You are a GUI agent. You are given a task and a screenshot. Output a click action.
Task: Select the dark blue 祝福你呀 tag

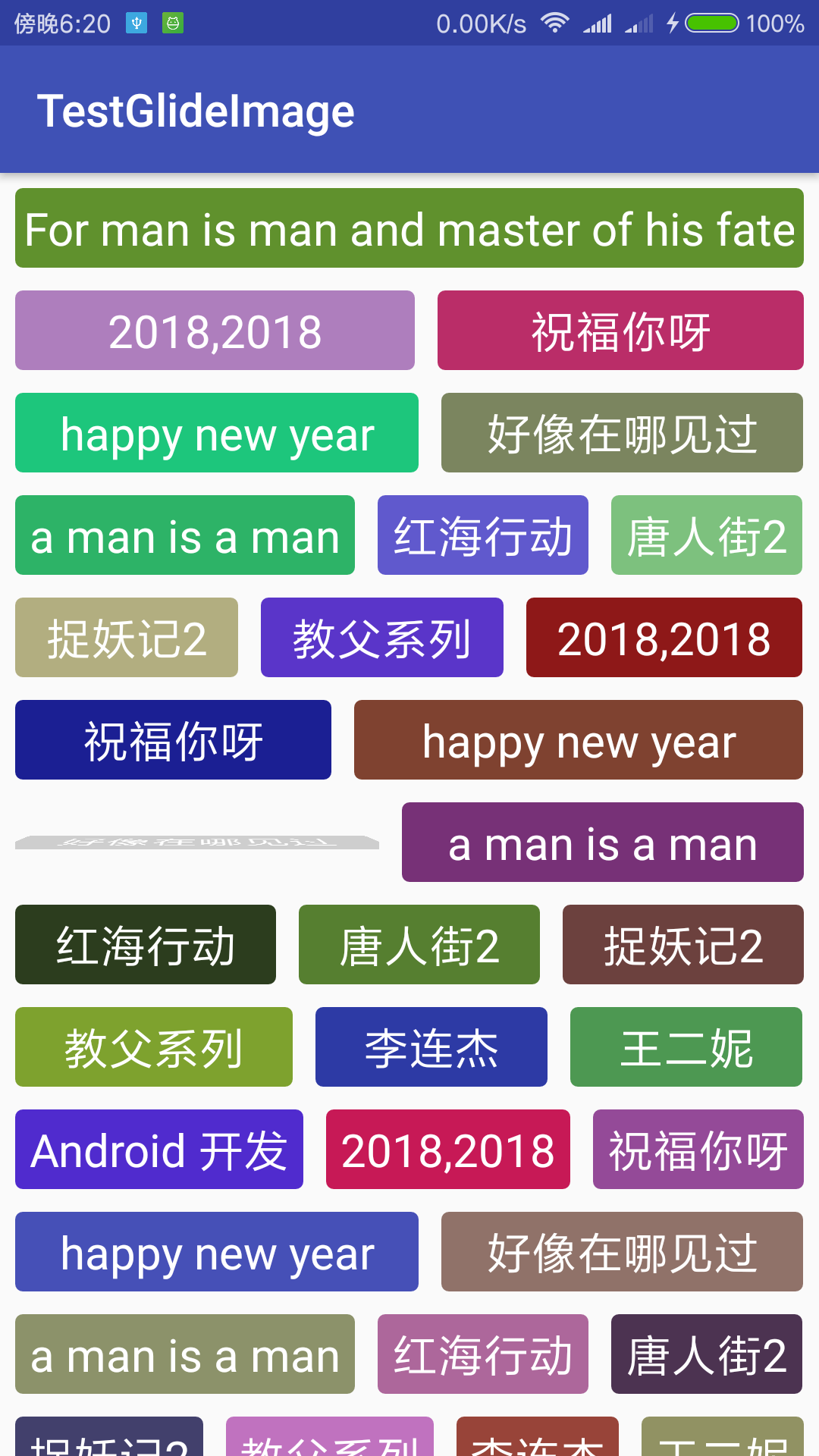[x=173, y=739]
